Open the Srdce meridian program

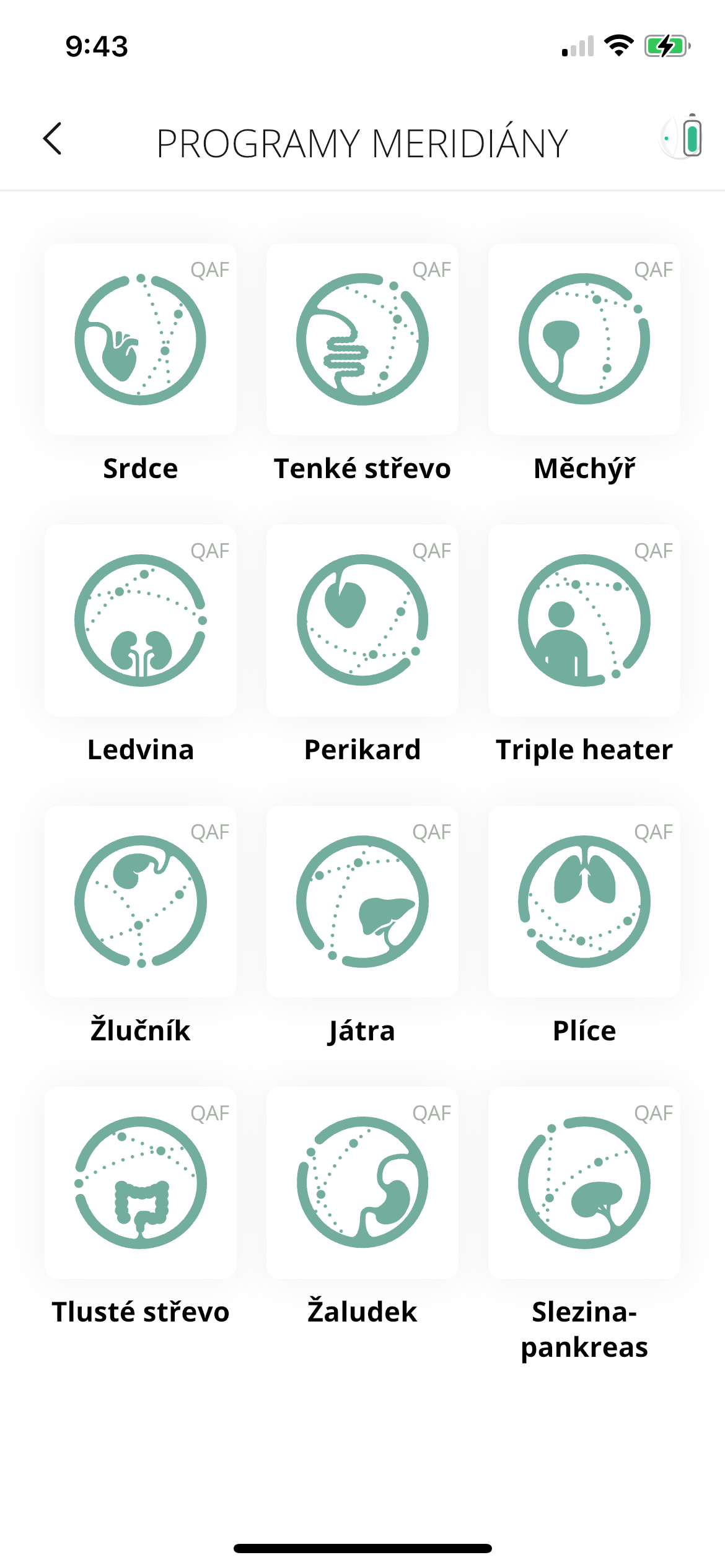[x=141, y=339]
